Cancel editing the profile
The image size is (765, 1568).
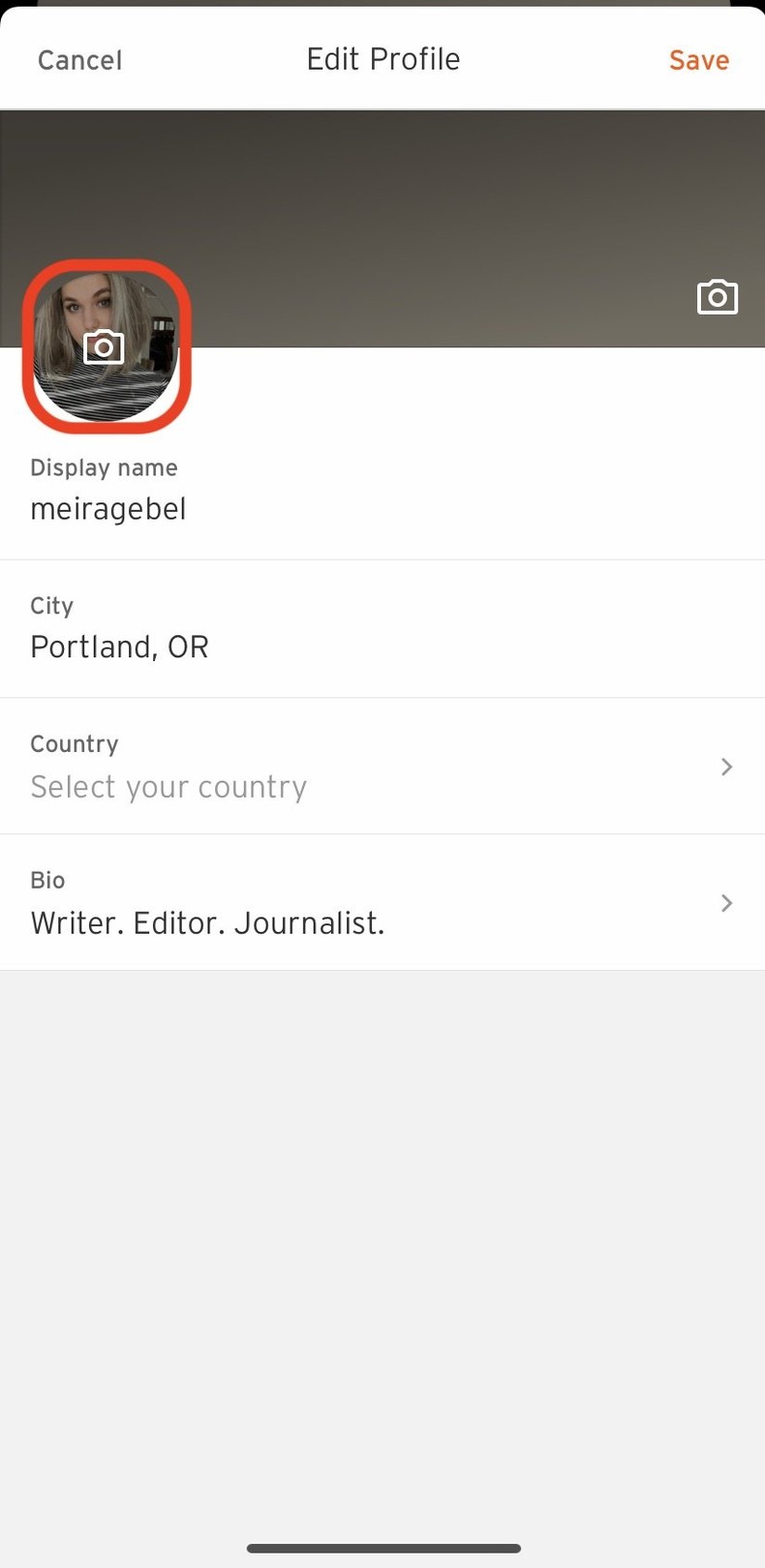pyautogui.click(x=79, y=60)
